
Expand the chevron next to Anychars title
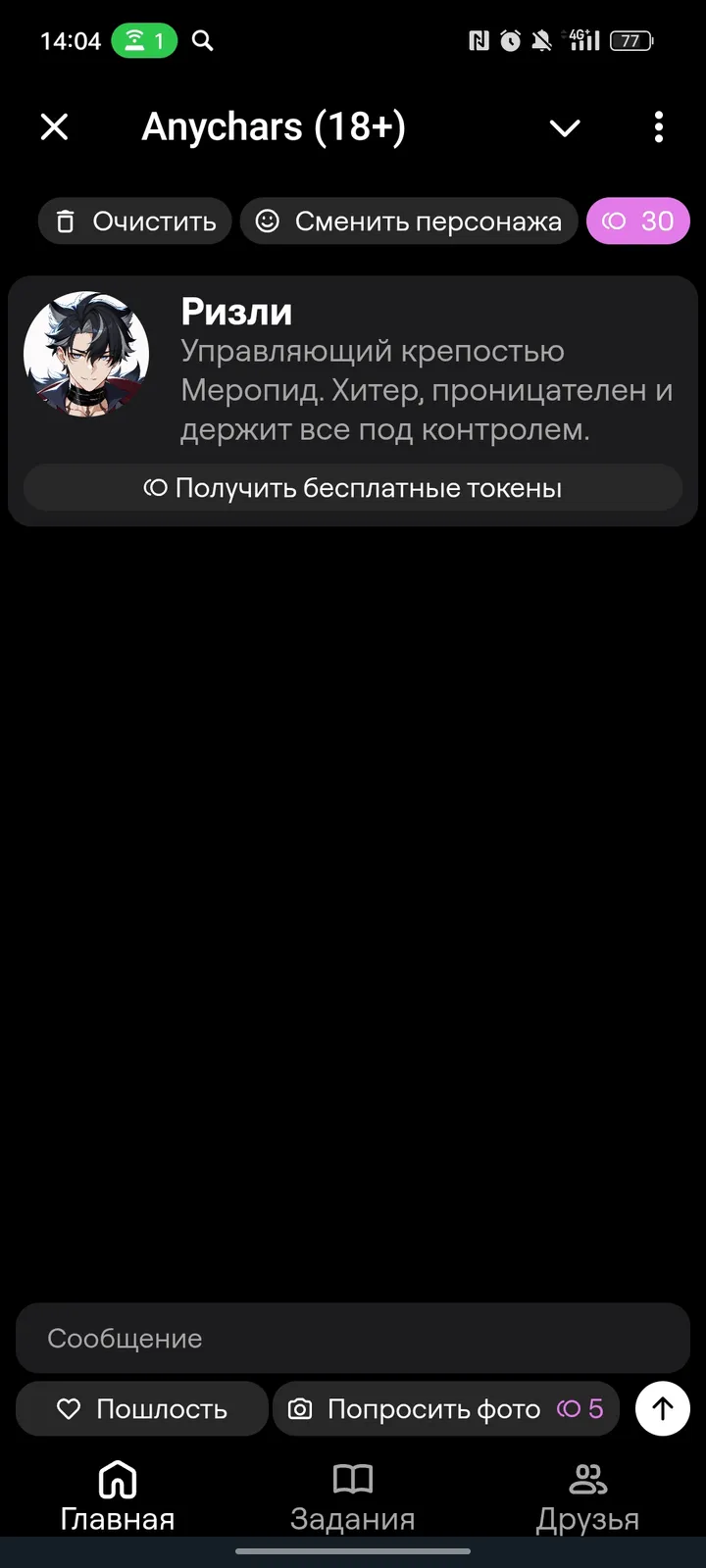(565, 127)
